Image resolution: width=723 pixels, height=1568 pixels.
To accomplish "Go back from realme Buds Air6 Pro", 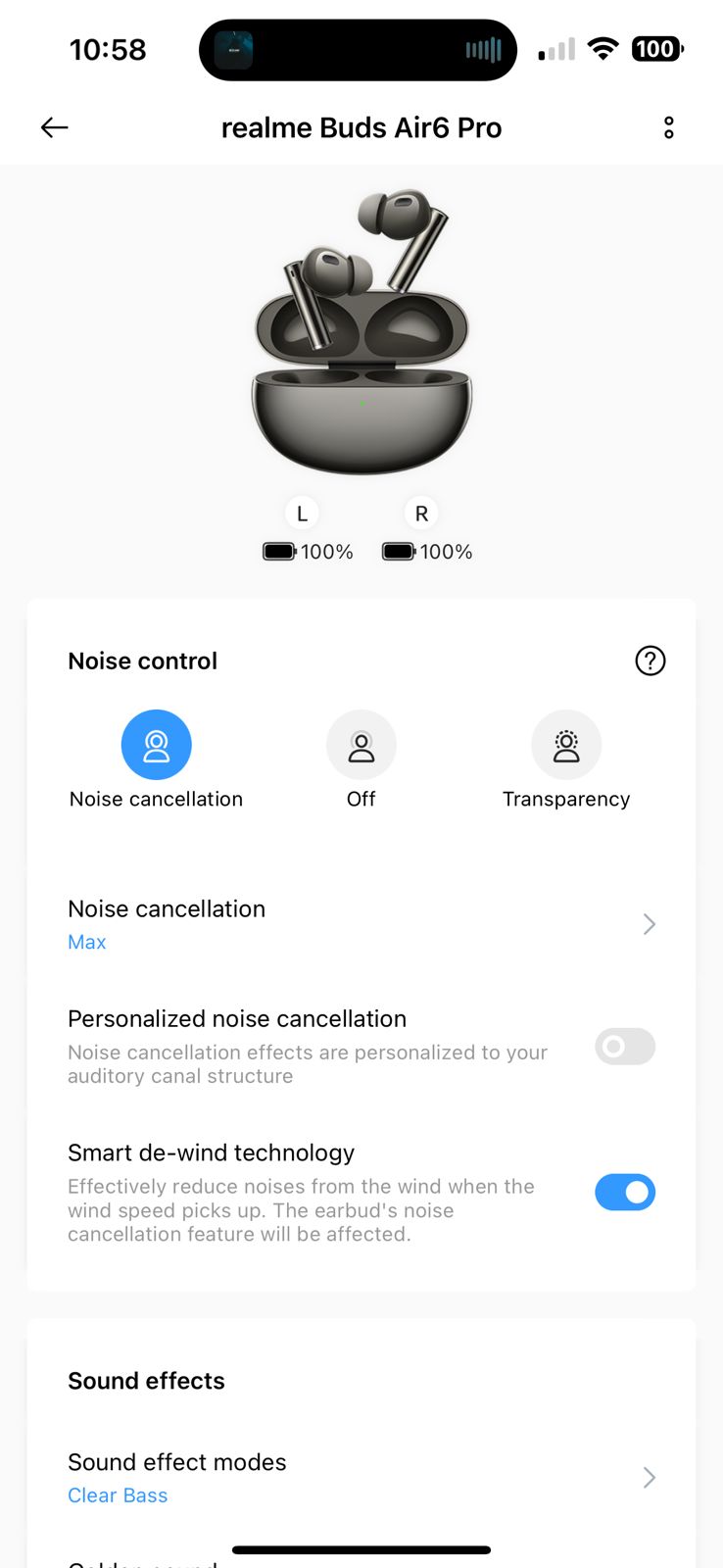I will pyautogui.click(x=55, y=127).
